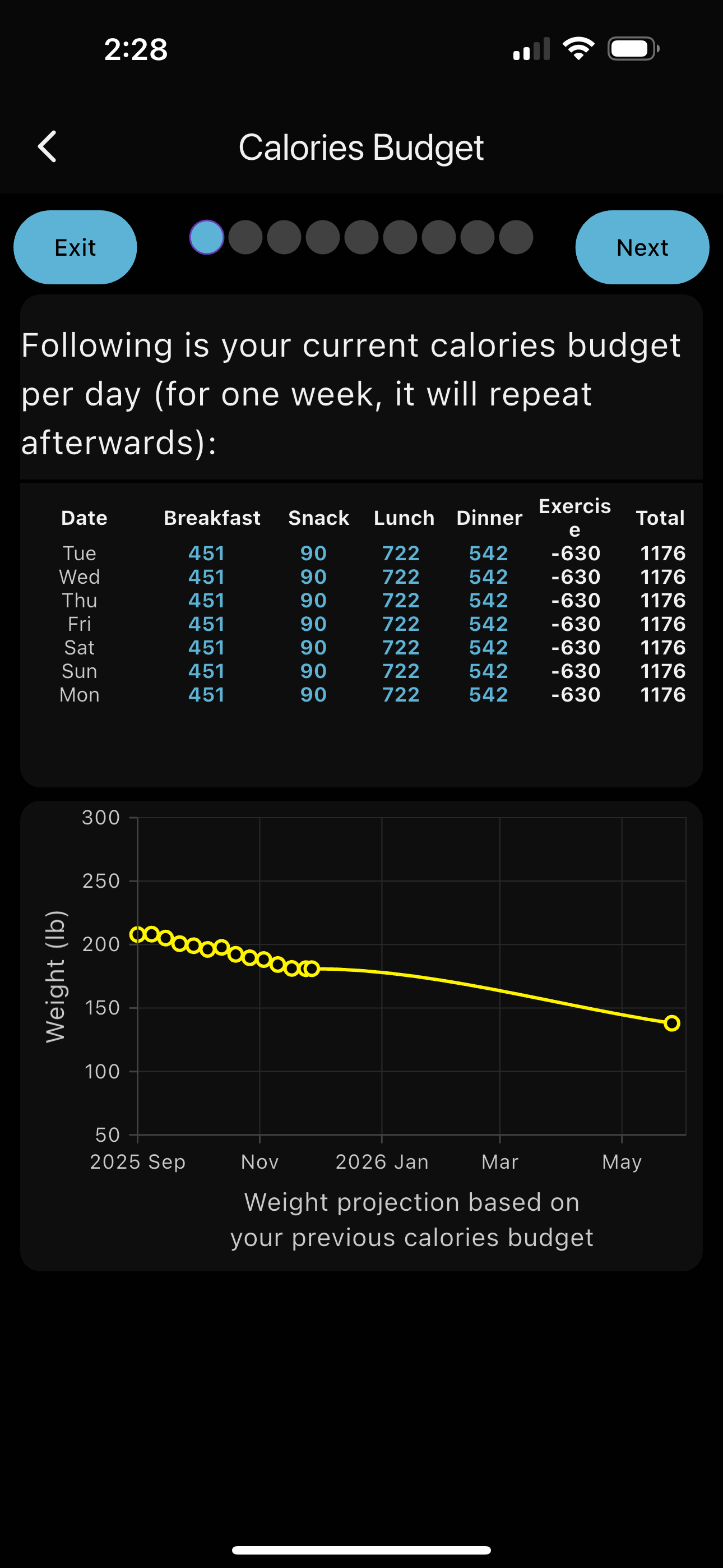Tap the clock showing 2:28

135,50
